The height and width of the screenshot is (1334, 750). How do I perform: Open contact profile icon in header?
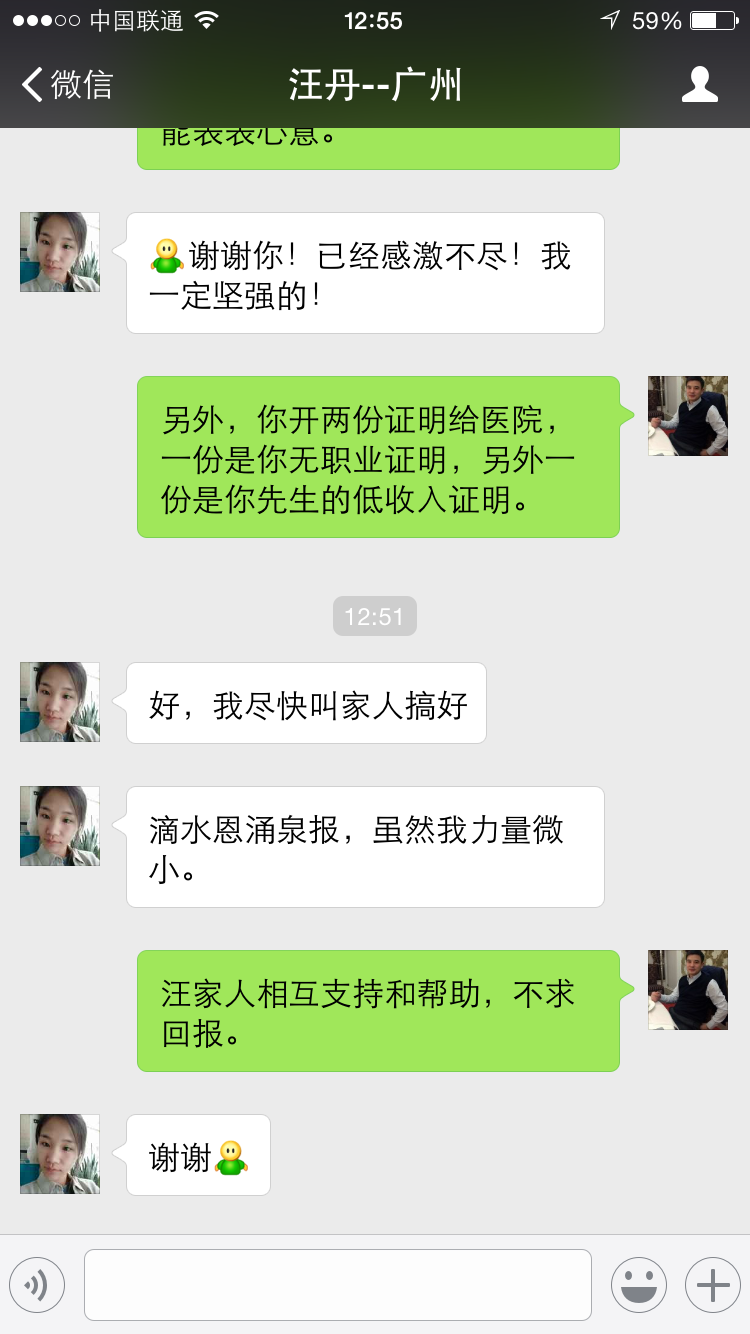click(699, 85)
